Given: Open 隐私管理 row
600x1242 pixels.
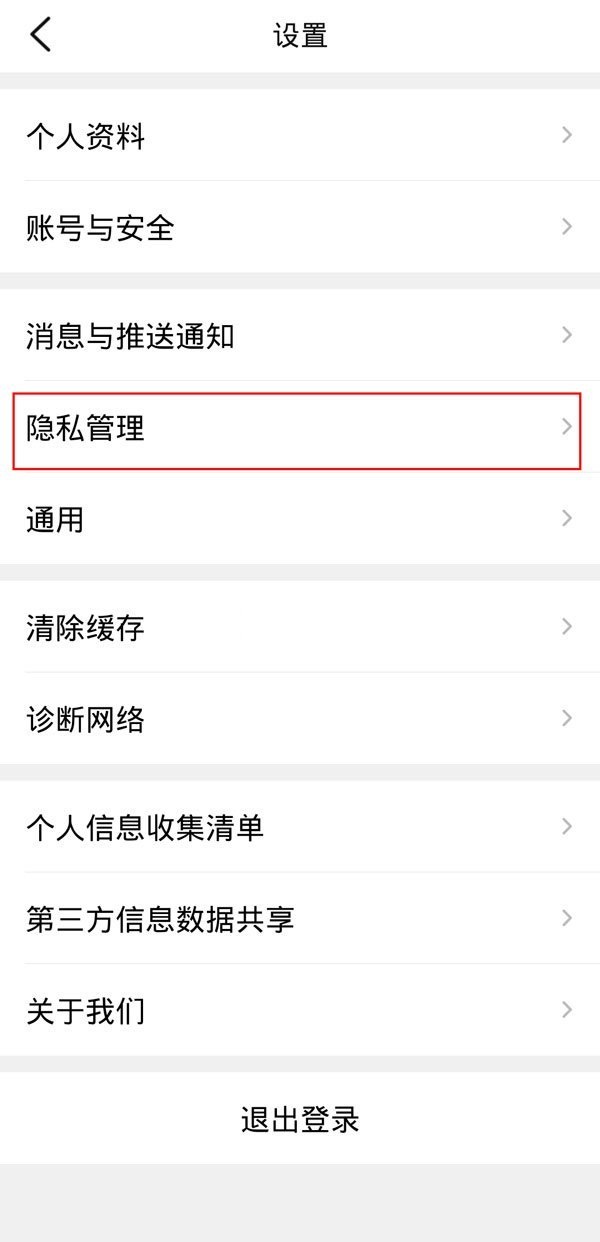Looking at the screenshot, I should pos(300,428).
